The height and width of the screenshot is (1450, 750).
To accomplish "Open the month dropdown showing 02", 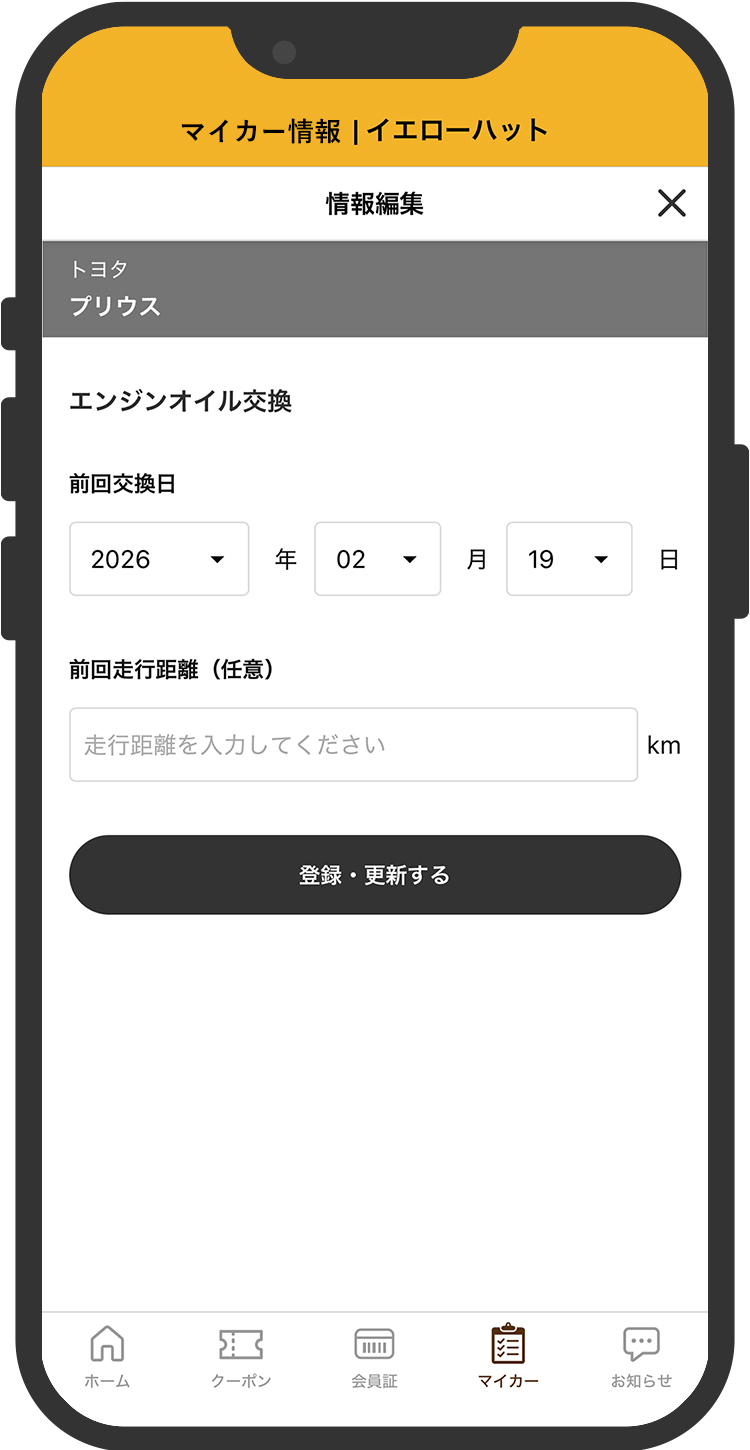I will point(377,559).
